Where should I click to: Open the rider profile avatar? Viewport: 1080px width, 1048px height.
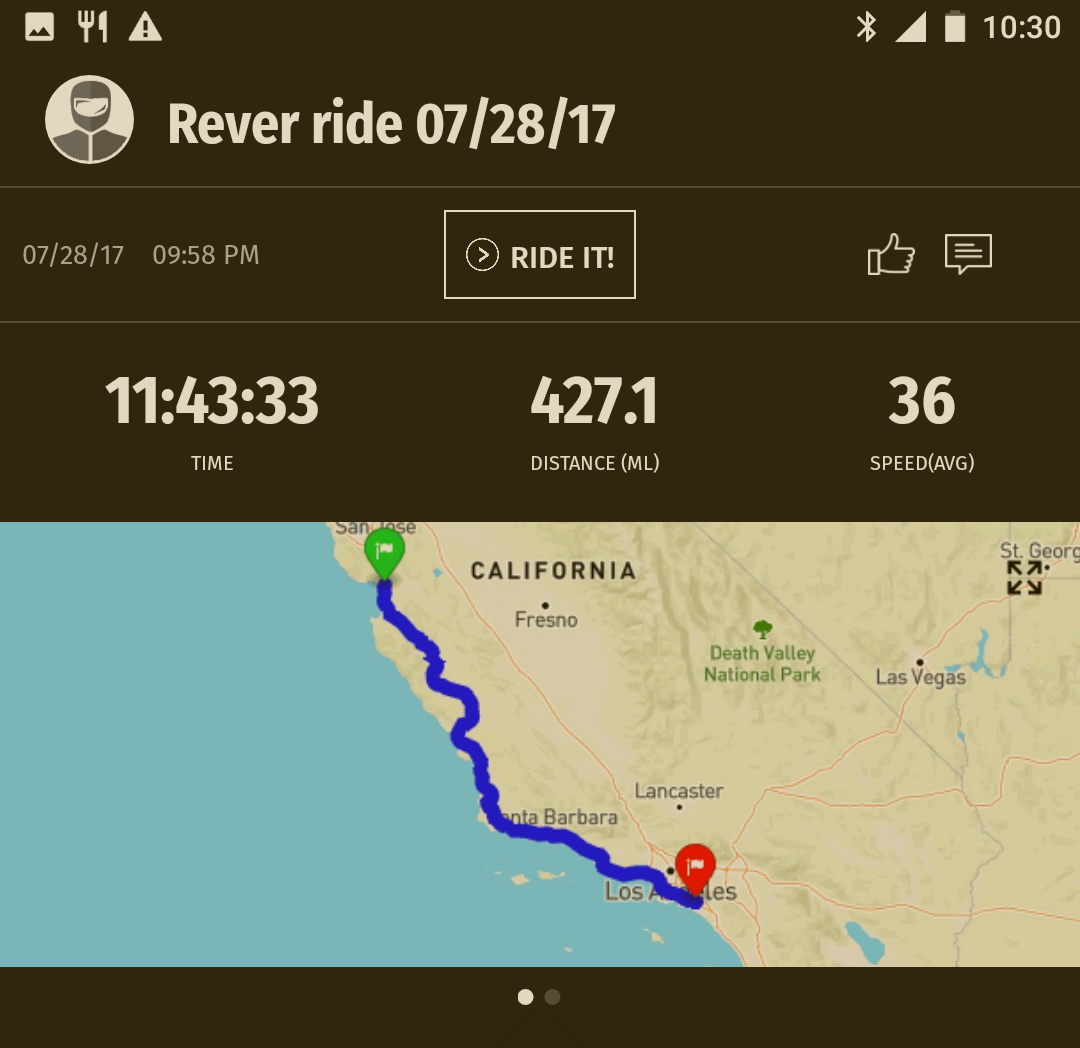click(90, 120)
